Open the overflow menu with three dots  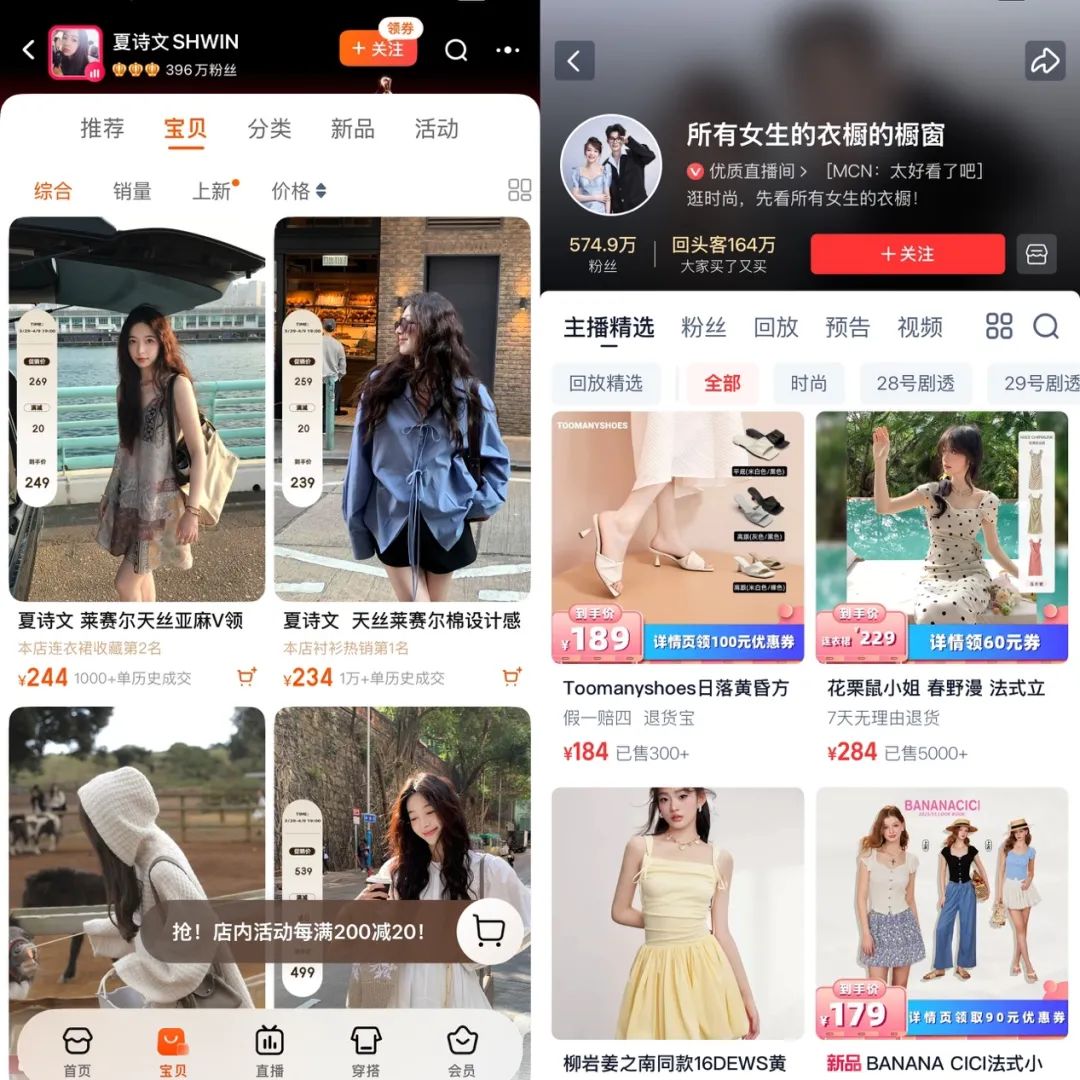(x=508, y=50)
